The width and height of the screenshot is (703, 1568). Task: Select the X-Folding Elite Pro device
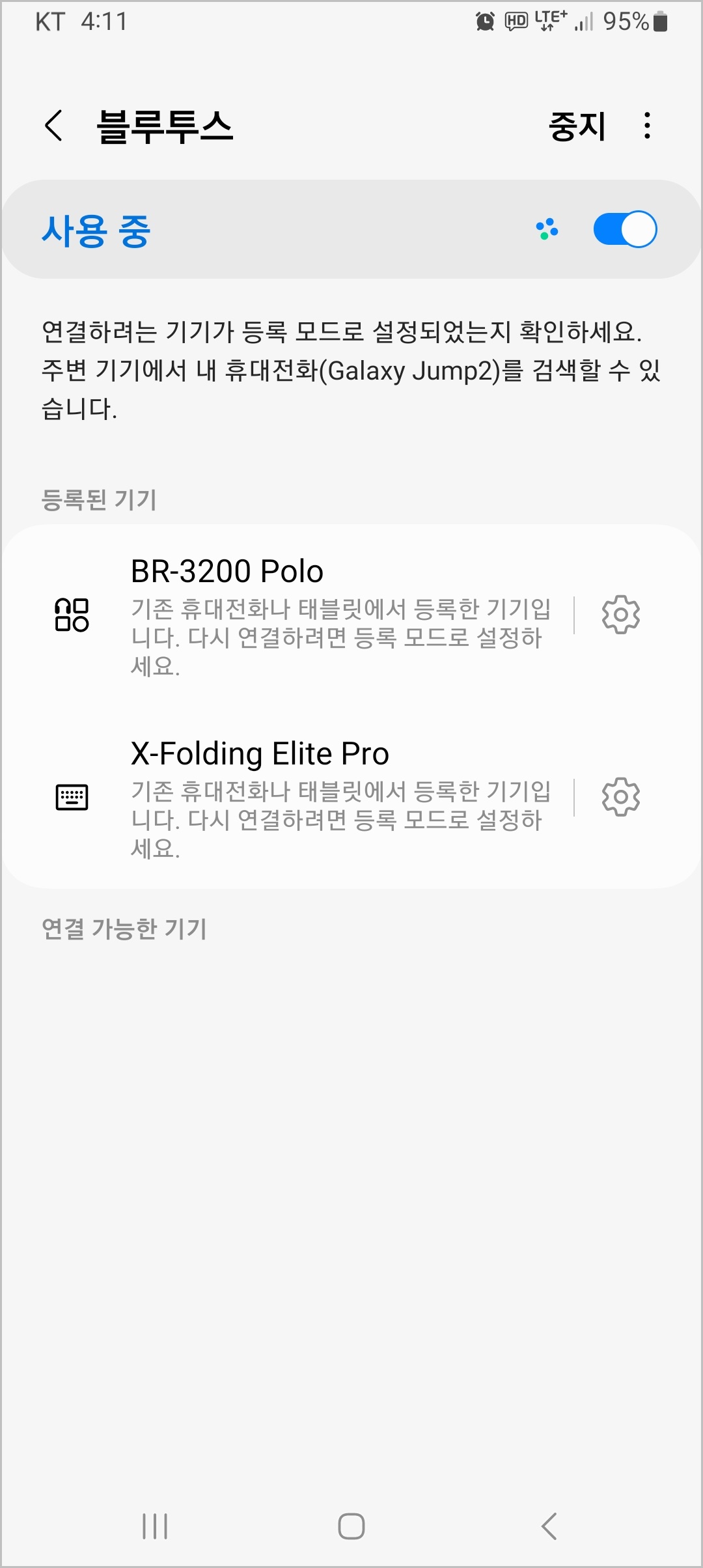point(286,798)
